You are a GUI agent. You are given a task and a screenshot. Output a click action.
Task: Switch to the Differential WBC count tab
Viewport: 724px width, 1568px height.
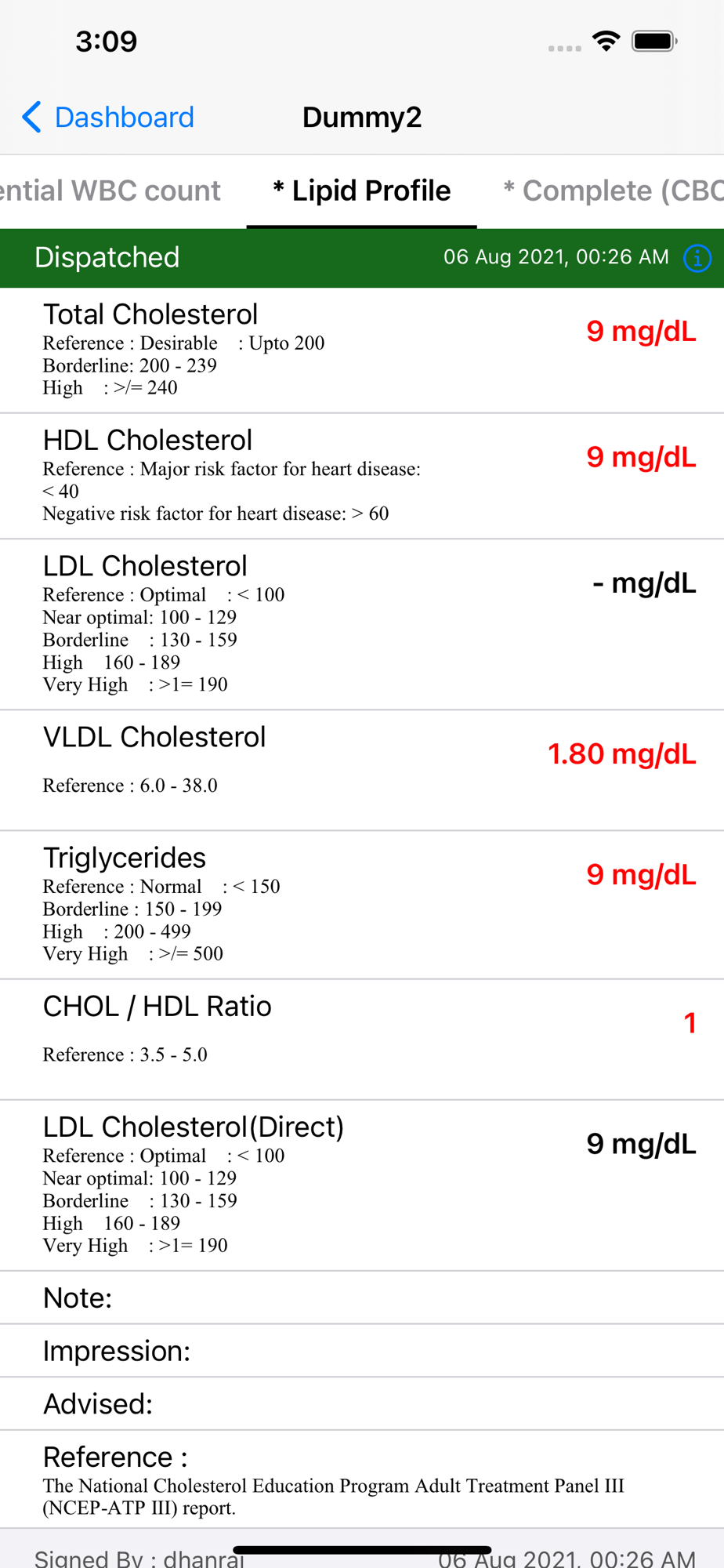(110, 191)
